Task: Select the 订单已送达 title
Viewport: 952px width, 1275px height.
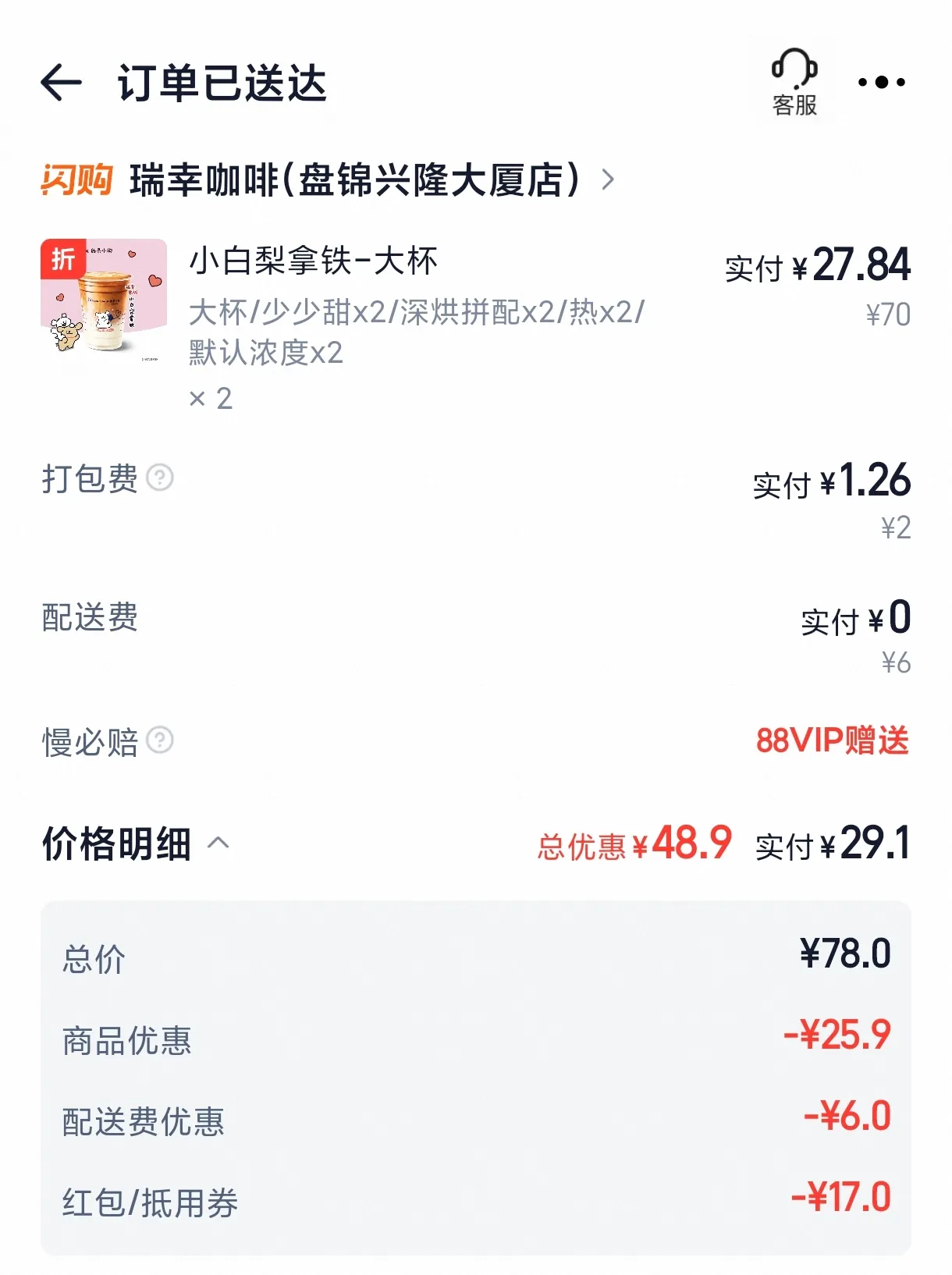Action: [x=222, y=81]
